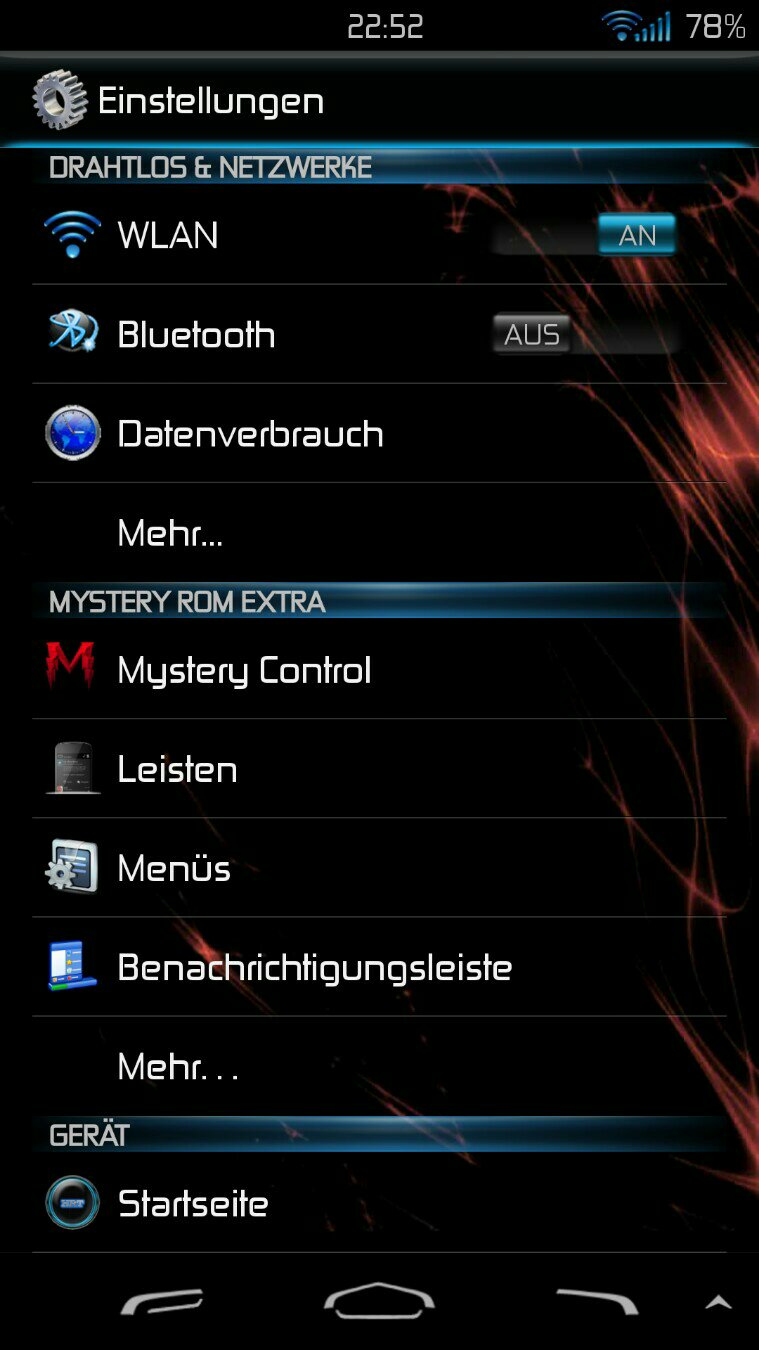Open Datenverbrauch
The image size is (759, 1350).
(379, 433)
